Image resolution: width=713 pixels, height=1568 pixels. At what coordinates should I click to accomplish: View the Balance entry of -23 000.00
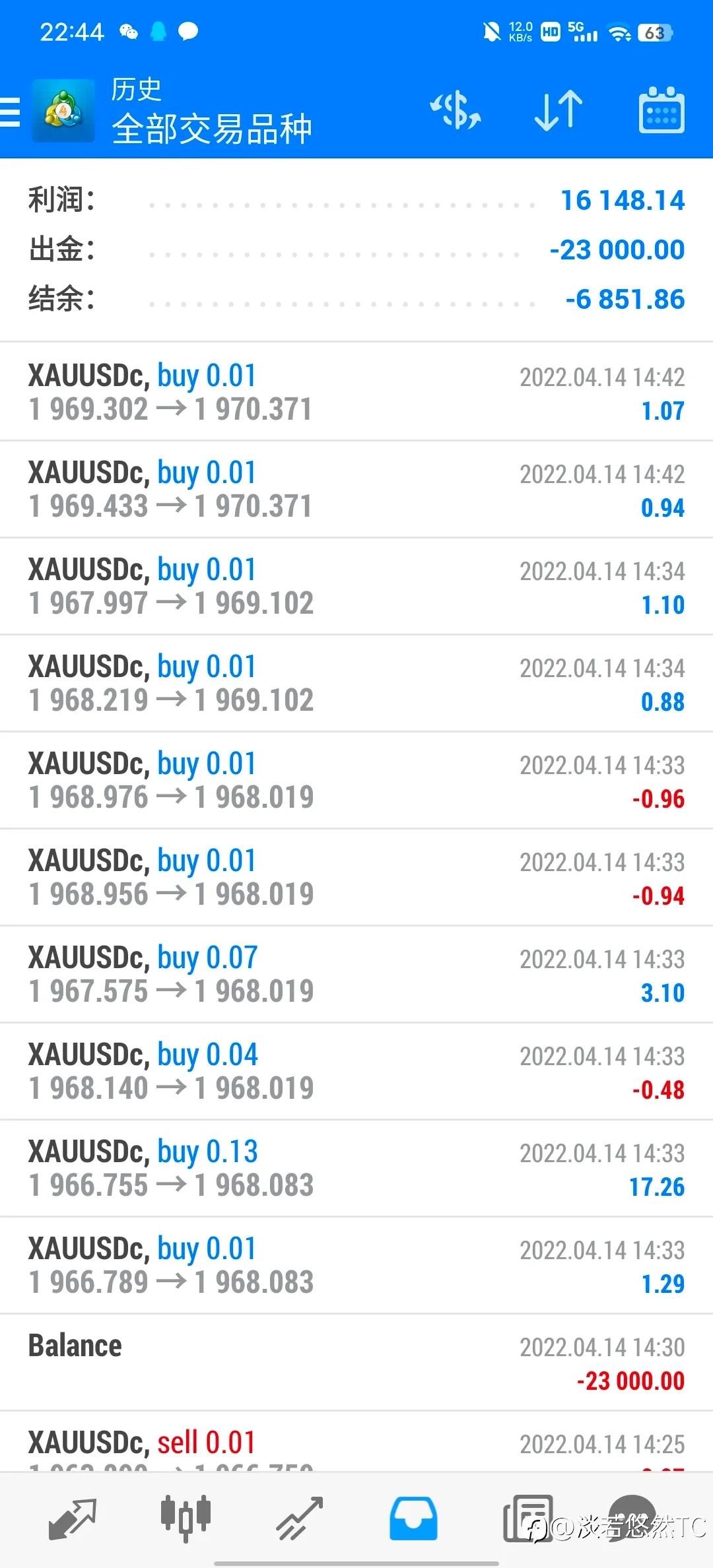[356, 1362]
